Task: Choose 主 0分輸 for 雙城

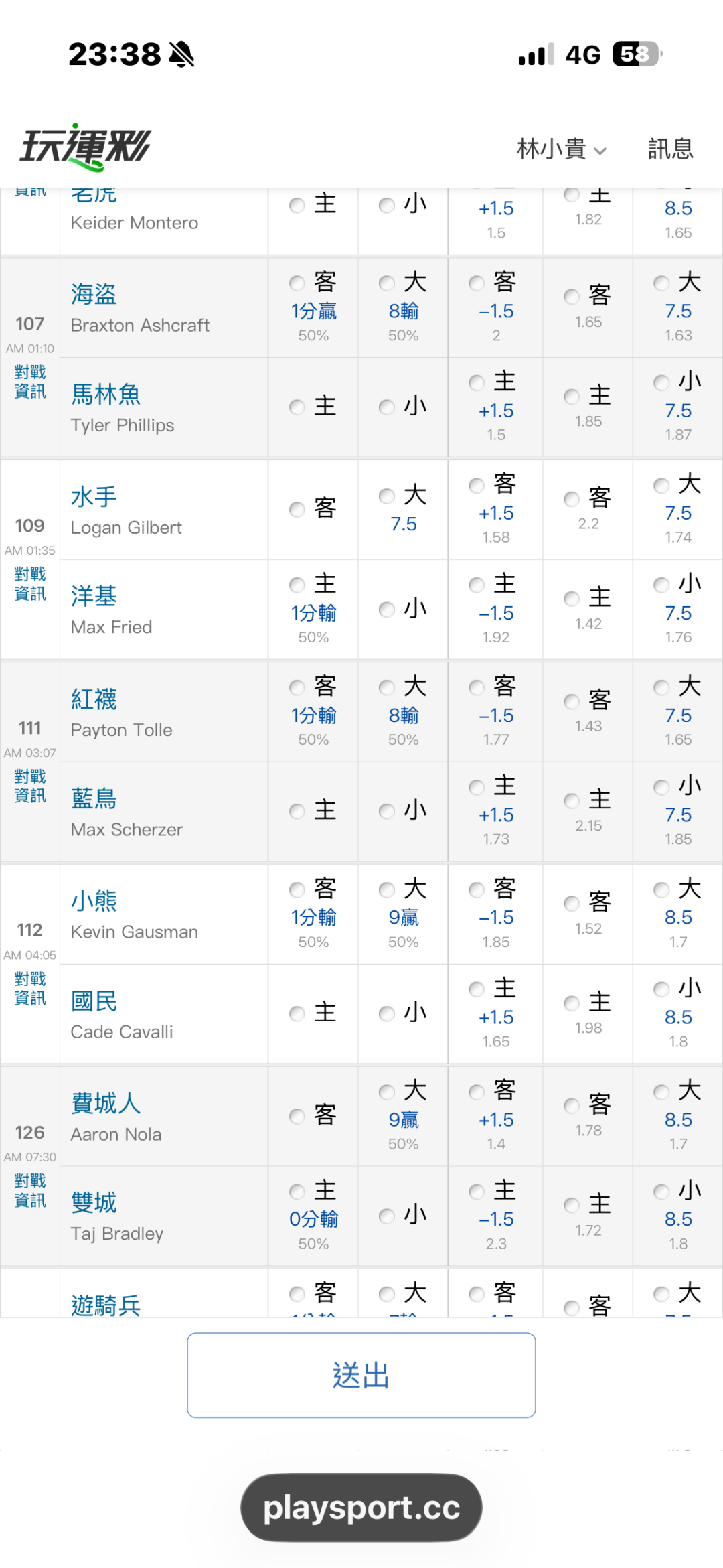Action: pos(313,1216)
